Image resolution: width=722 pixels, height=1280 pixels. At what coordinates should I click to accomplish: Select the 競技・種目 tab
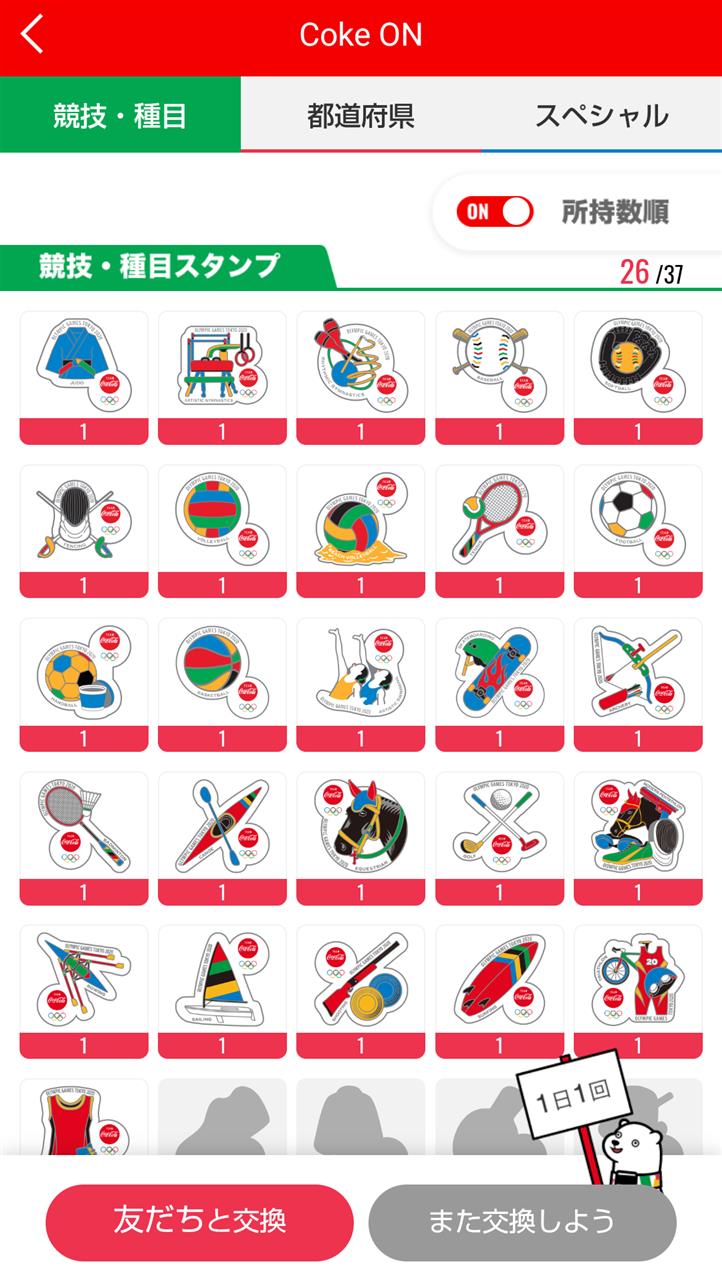[120, 116]
